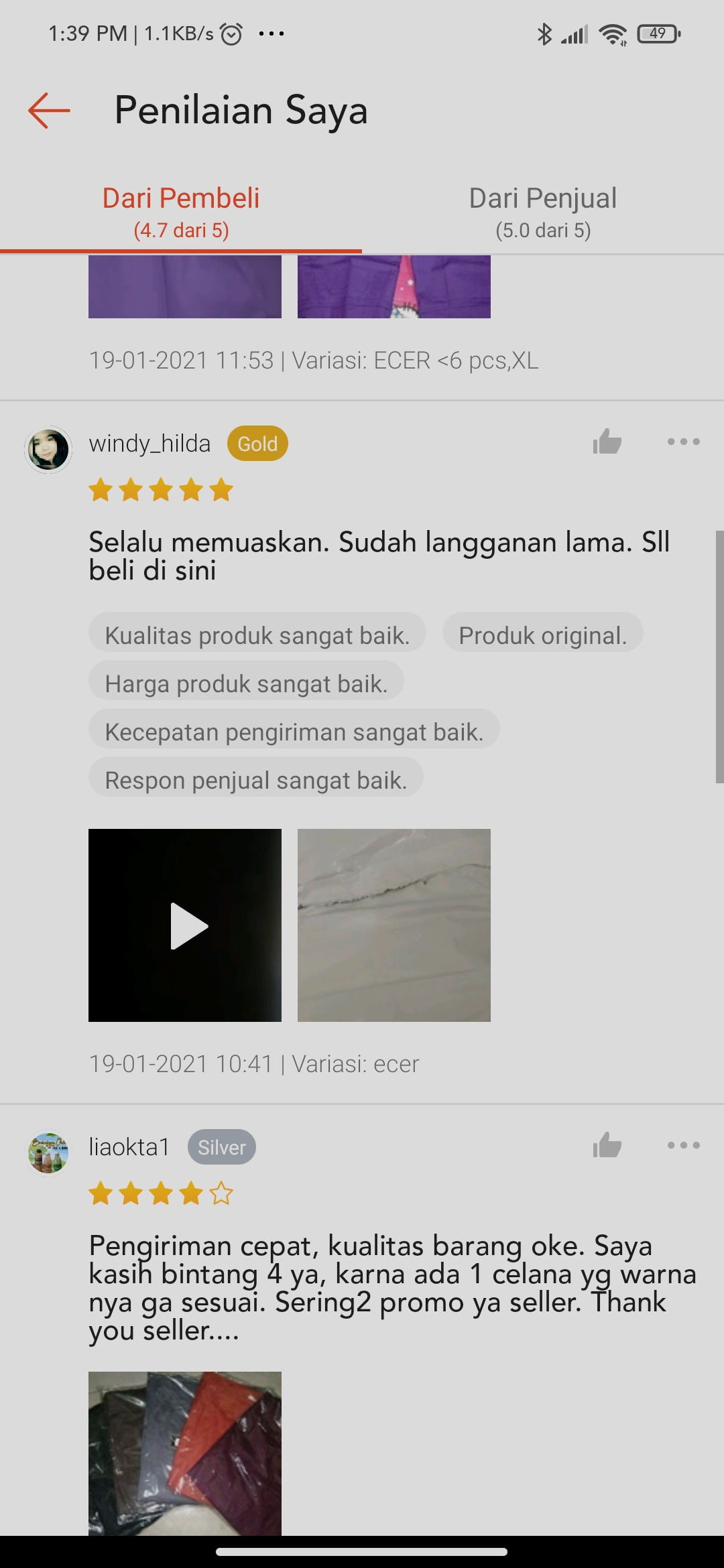View liaokta1's review photo
Image resolution: width=724 pixels, height=1568 pixels.
(x=185, y=1453)
